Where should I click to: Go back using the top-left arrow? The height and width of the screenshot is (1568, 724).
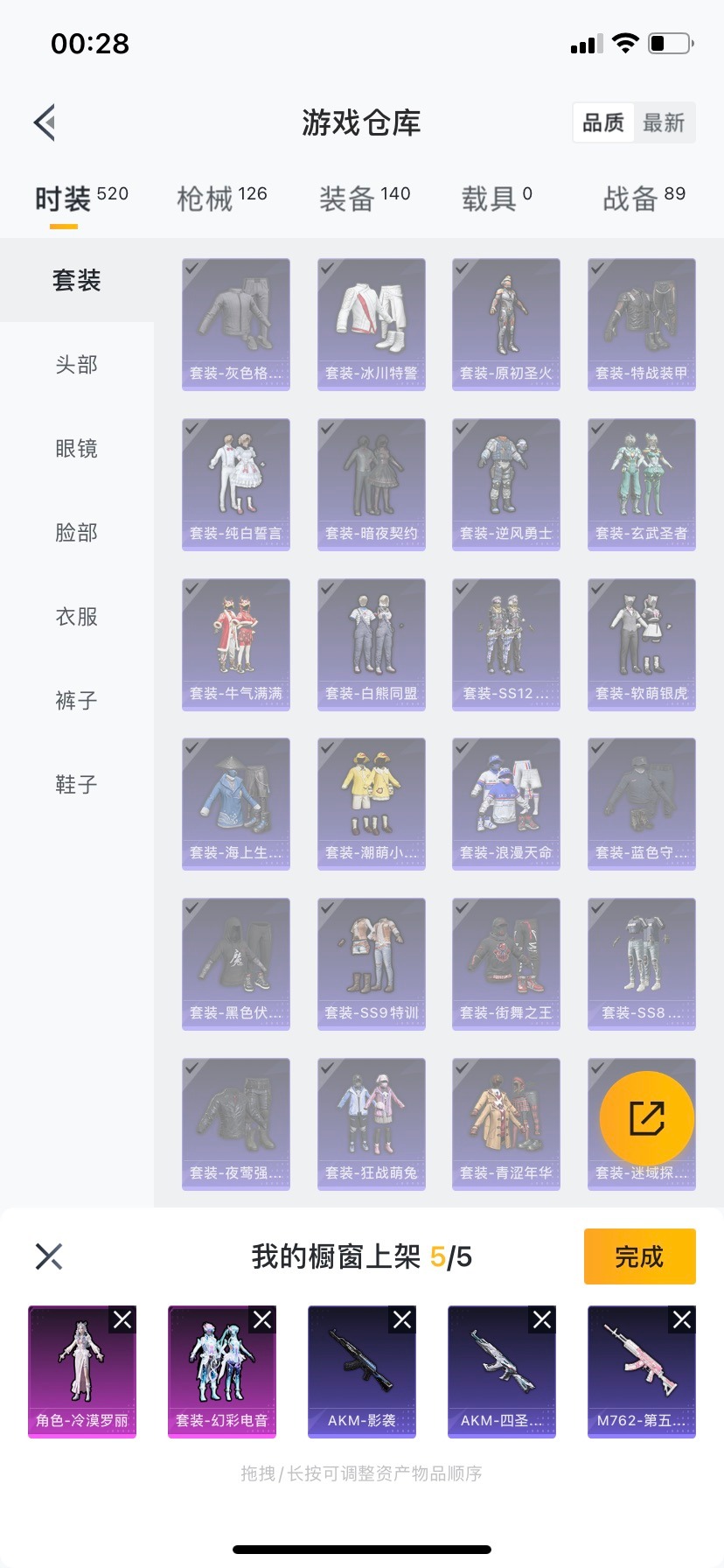(x=45, y=122)
